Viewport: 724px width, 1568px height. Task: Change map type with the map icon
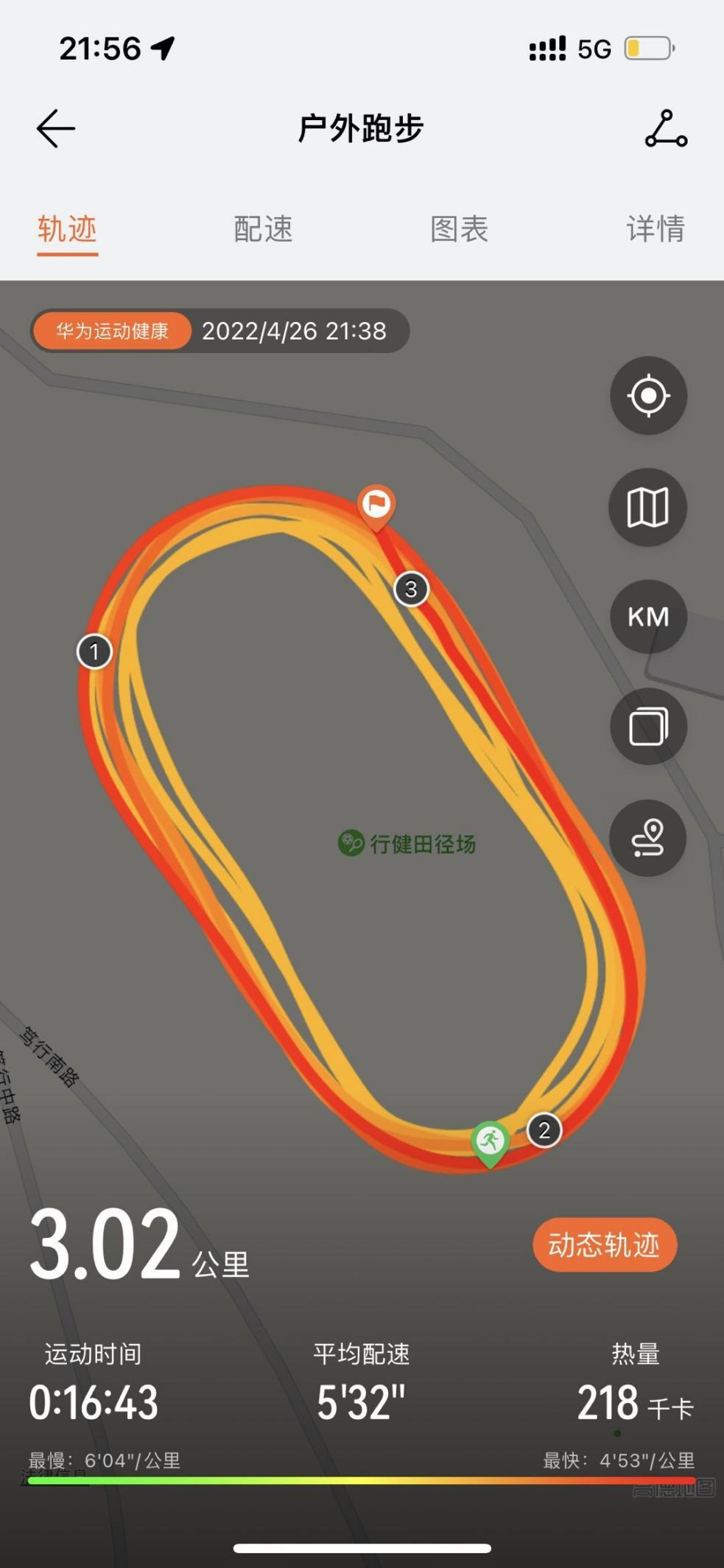point(647,508)
